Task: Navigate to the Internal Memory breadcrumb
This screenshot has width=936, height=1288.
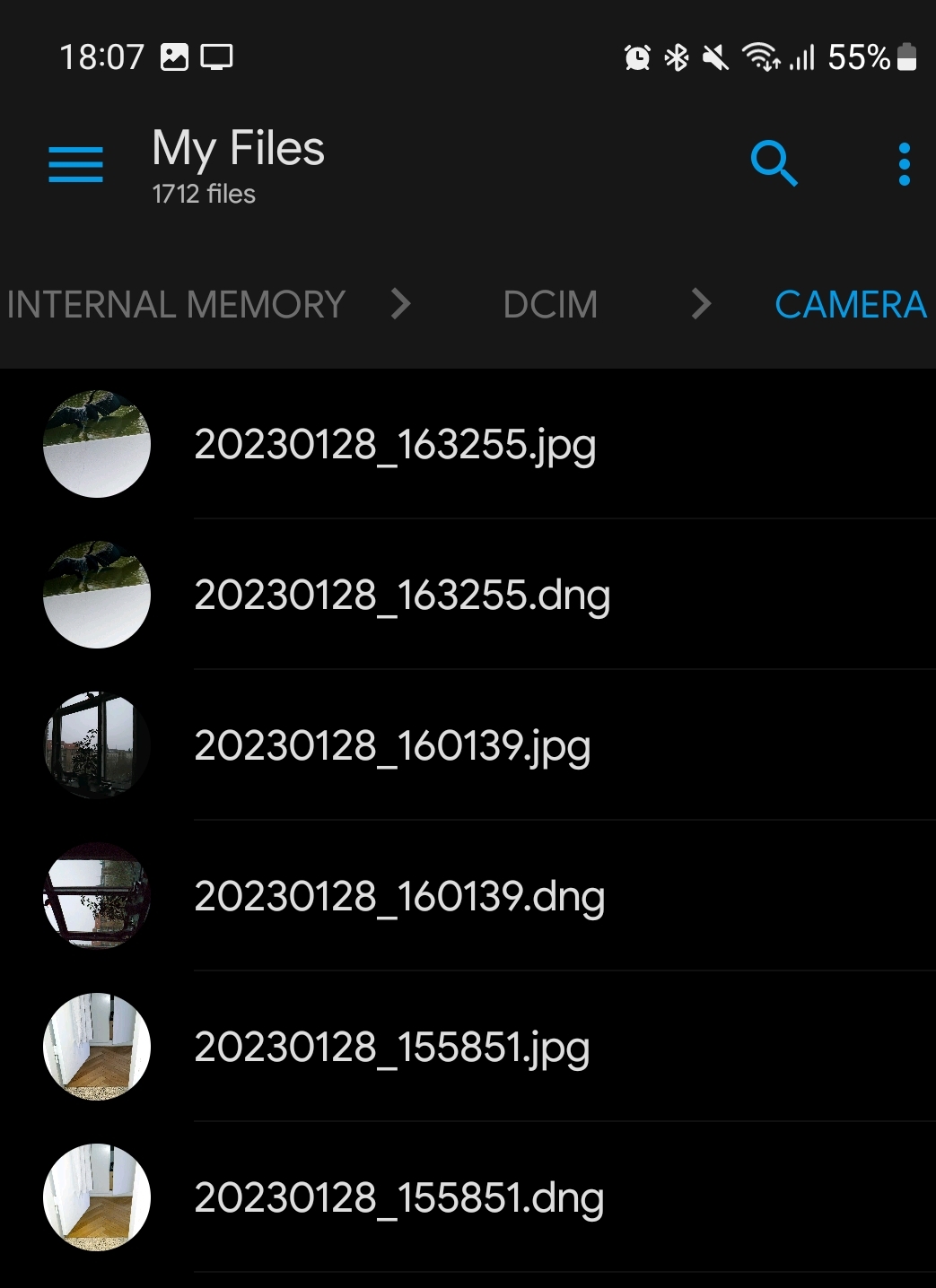Action: click(x=175, y=305)
